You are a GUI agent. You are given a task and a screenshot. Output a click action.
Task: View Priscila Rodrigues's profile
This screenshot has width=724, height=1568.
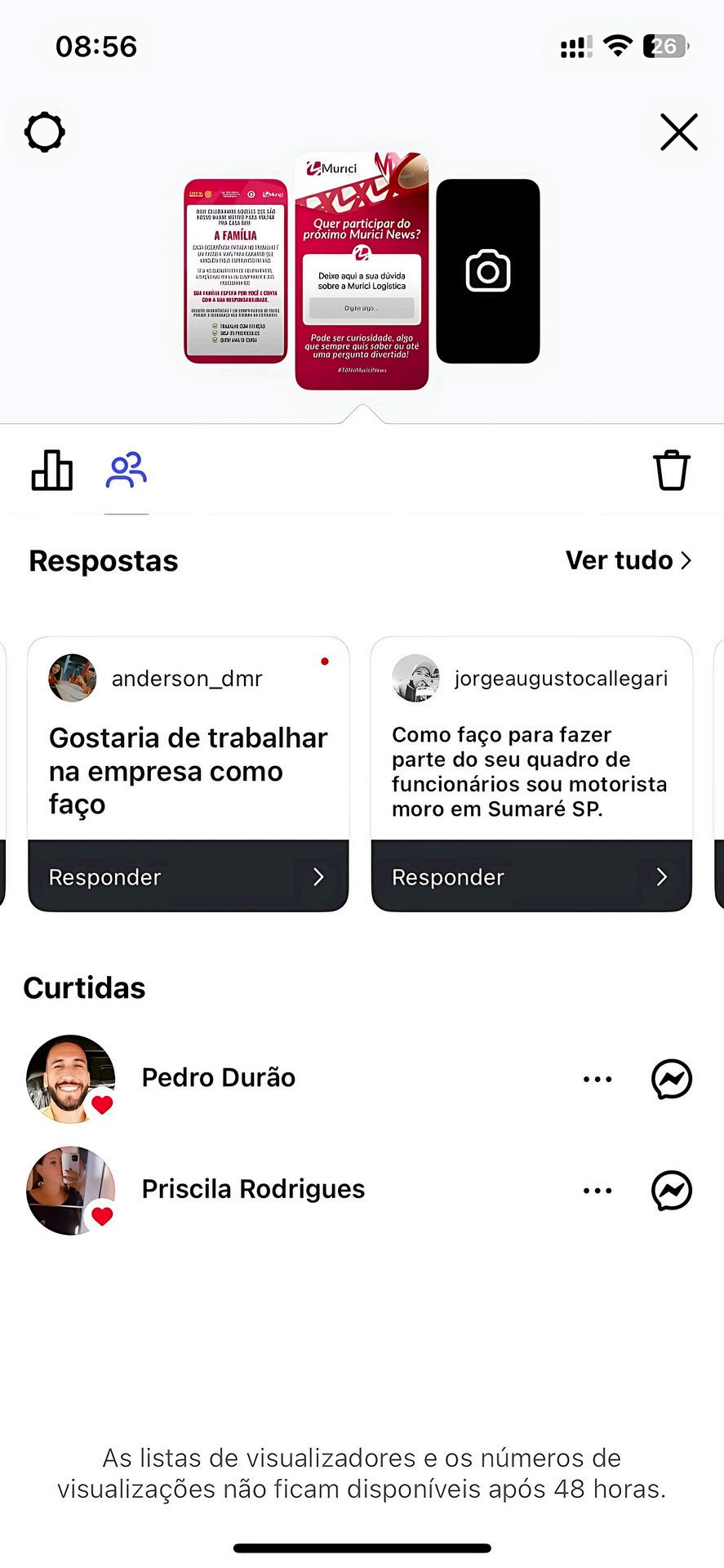point(253,1189)
